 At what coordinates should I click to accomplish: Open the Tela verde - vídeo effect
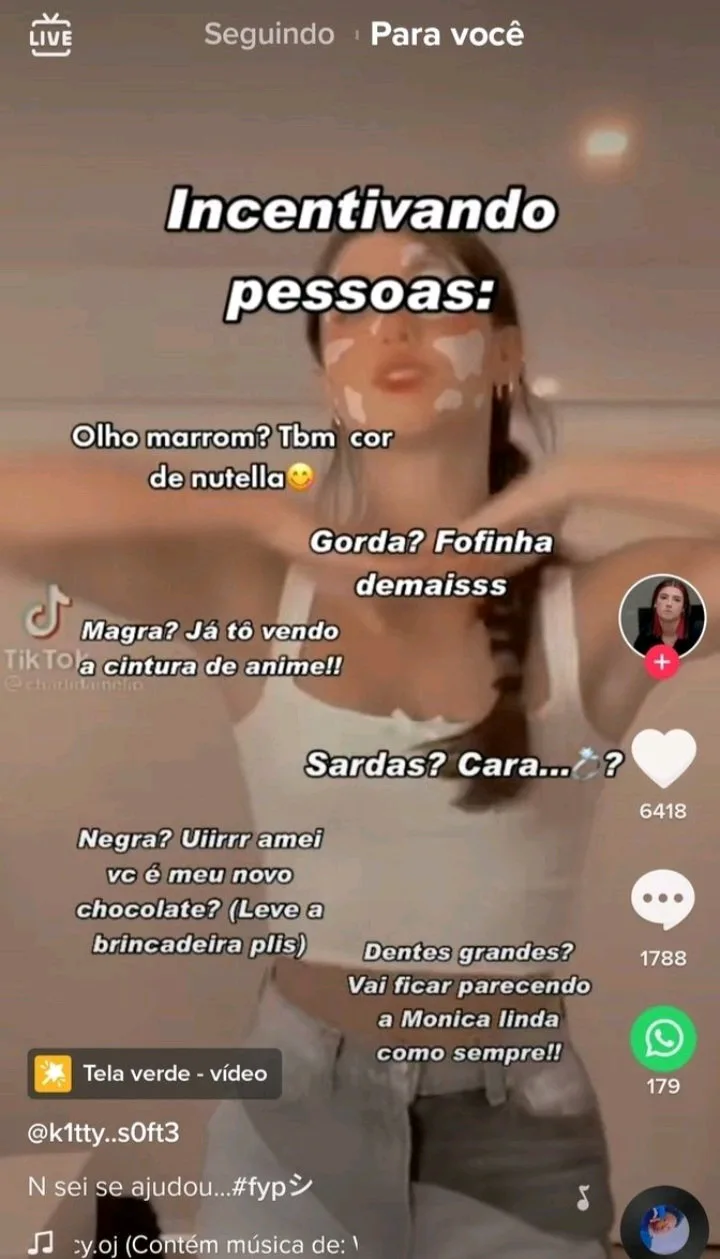154,1074
